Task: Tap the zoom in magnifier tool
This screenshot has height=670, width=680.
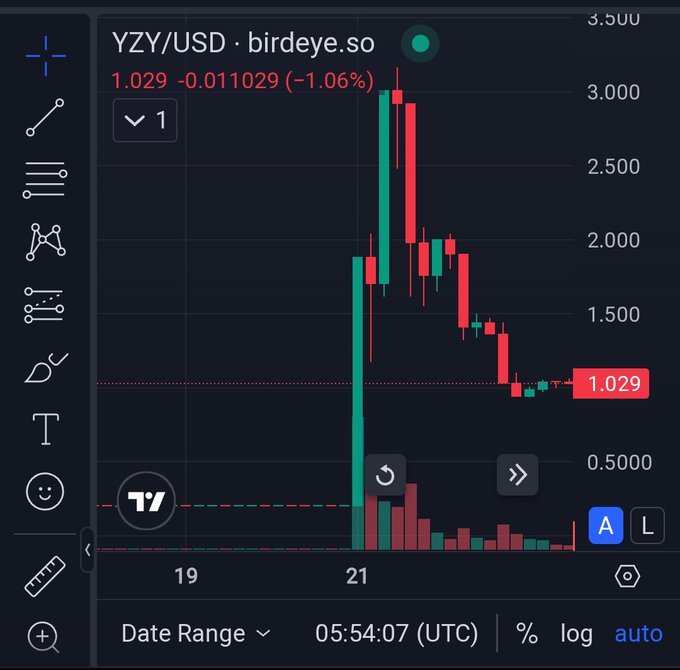Action: (x=45, y=635)
